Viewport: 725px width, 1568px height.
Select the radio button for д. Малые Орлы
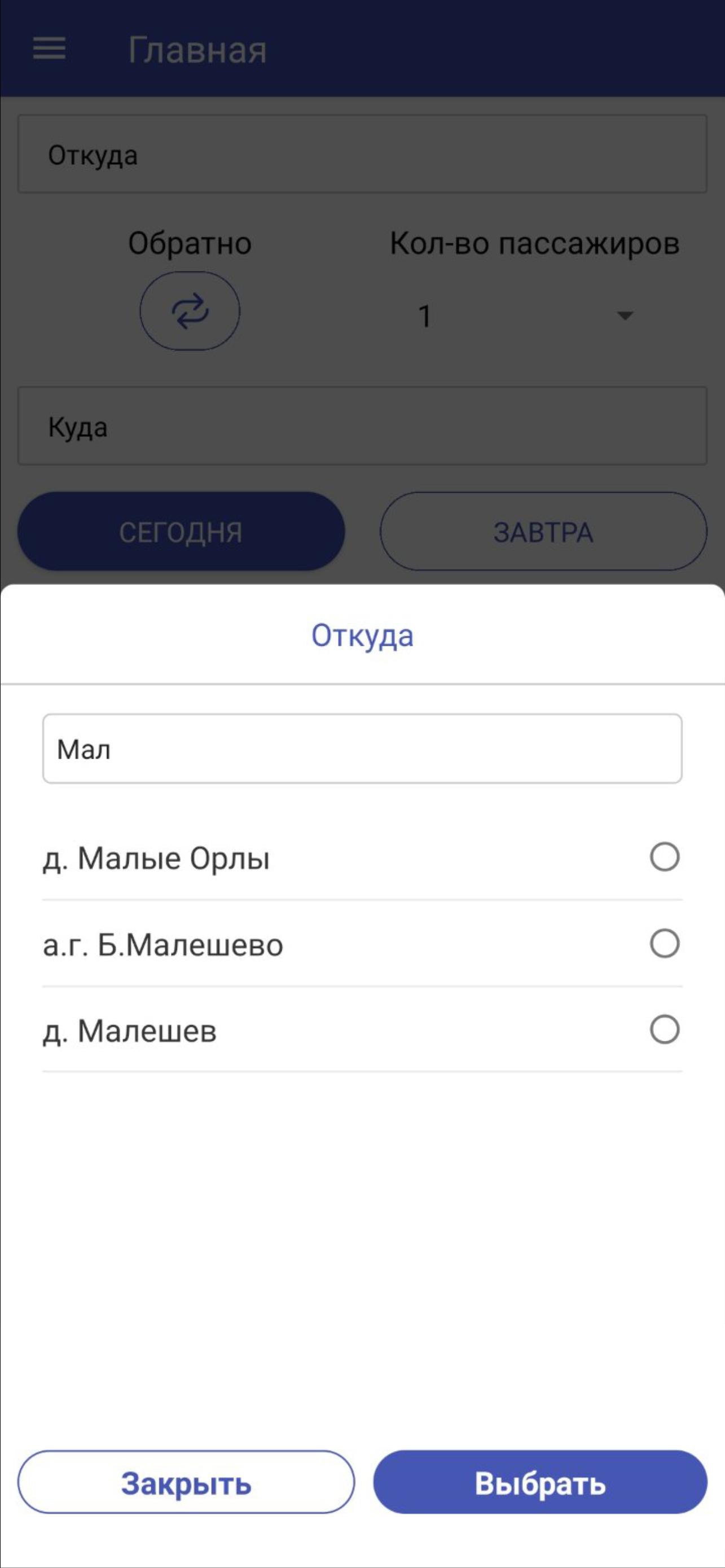point(664,857)
